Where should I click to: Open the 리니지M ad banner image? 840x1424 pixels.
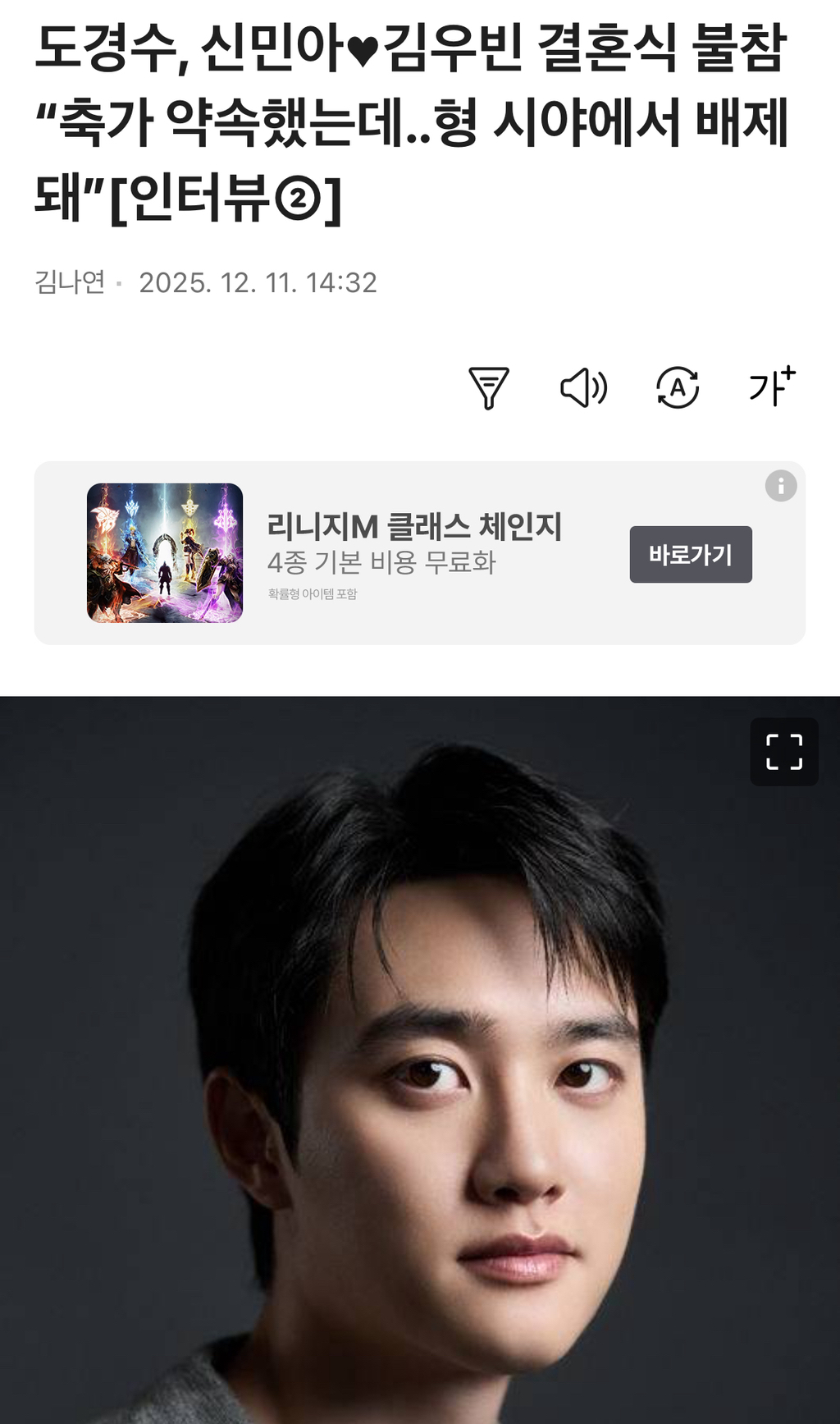[165, 552]
